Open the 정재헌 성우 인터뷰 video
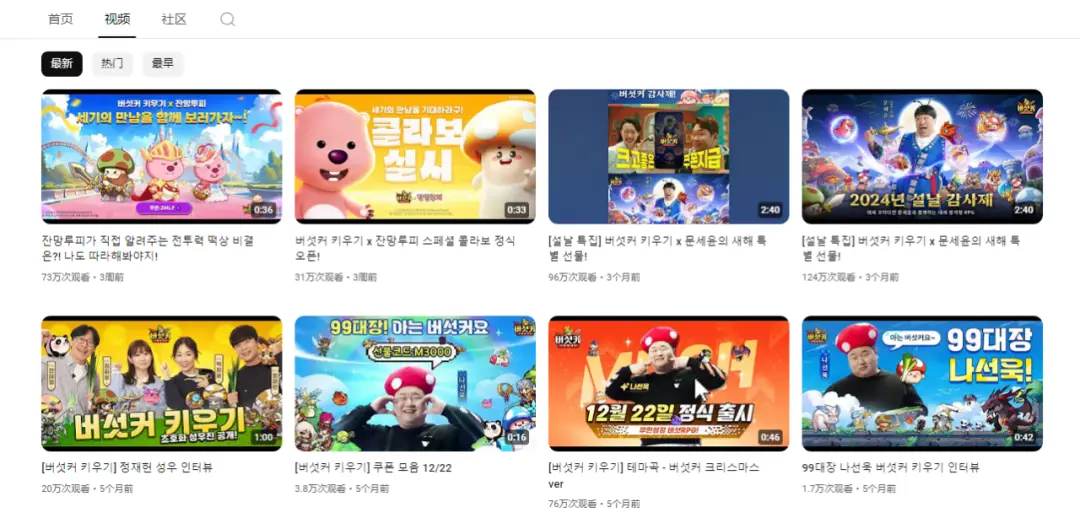Viewport: 1080px width, 518px height. click(161, 383)
